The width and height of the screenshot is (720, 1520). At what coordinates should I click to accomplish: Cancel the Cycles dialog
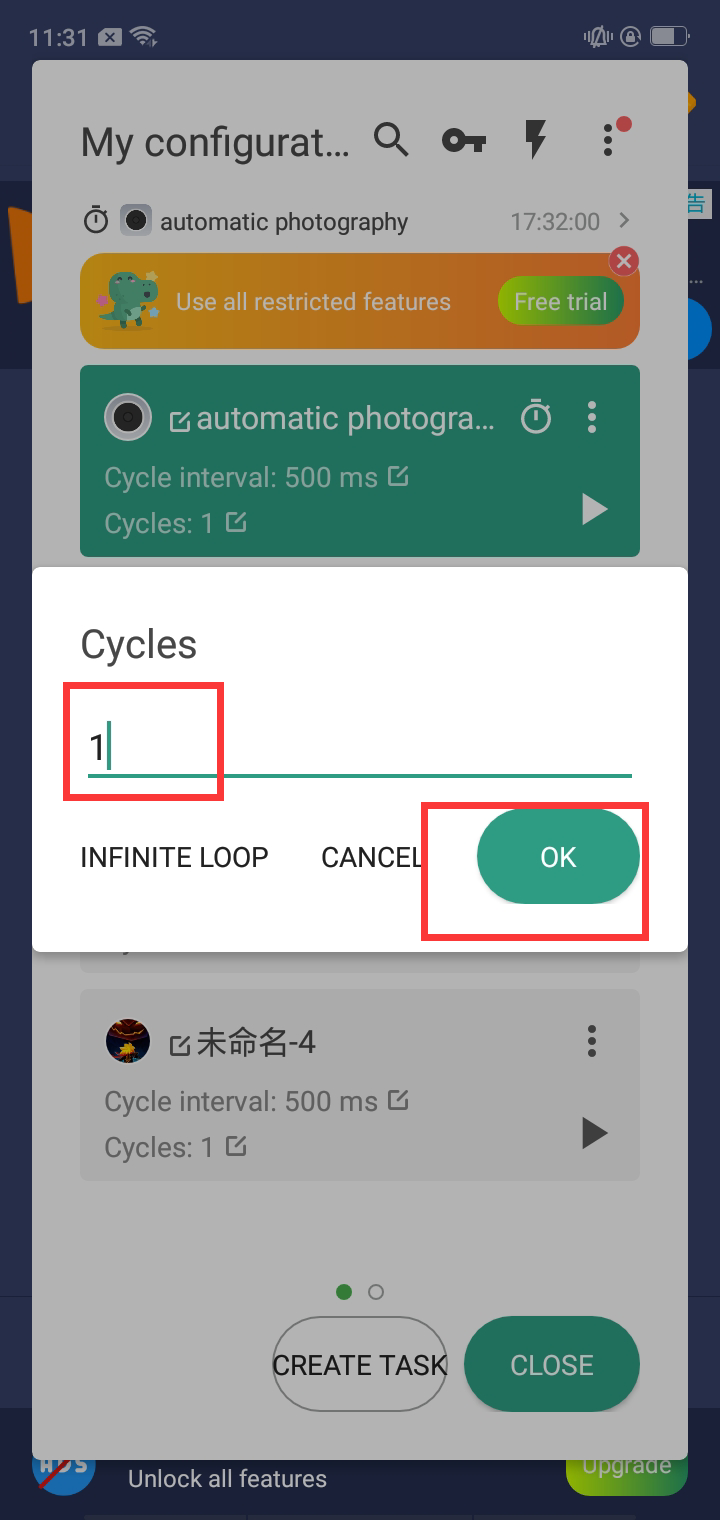click(x=371, y=858)
